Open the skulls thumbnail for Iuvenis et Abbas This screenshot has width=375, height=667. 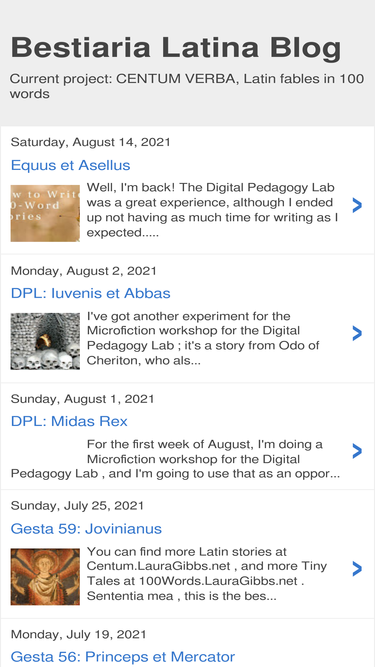coord(45,341)
